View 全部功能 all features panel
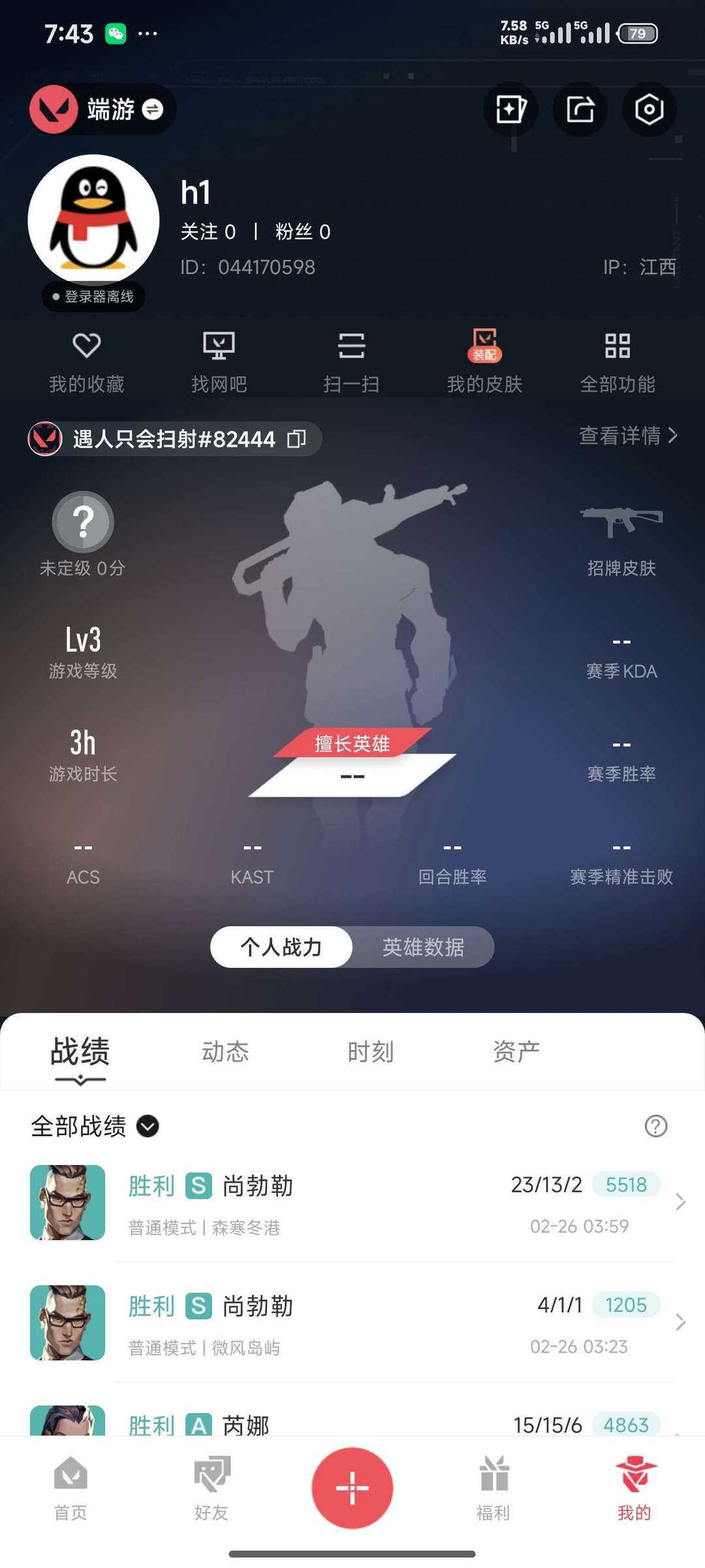Image resolution: width=705 pixels, height=1568 pixels. pos(617,359)
